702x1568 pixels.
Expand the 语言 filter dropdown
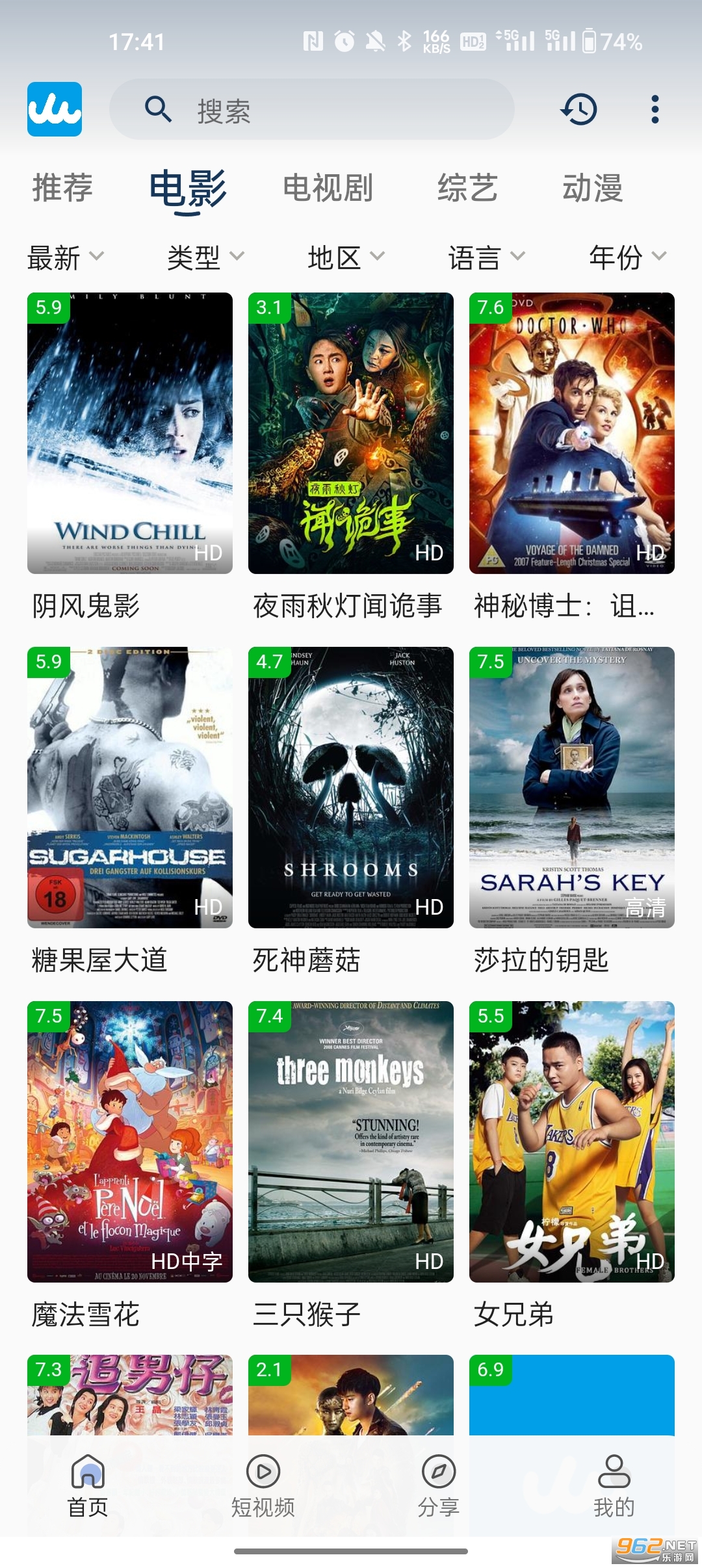coord(486,257)
